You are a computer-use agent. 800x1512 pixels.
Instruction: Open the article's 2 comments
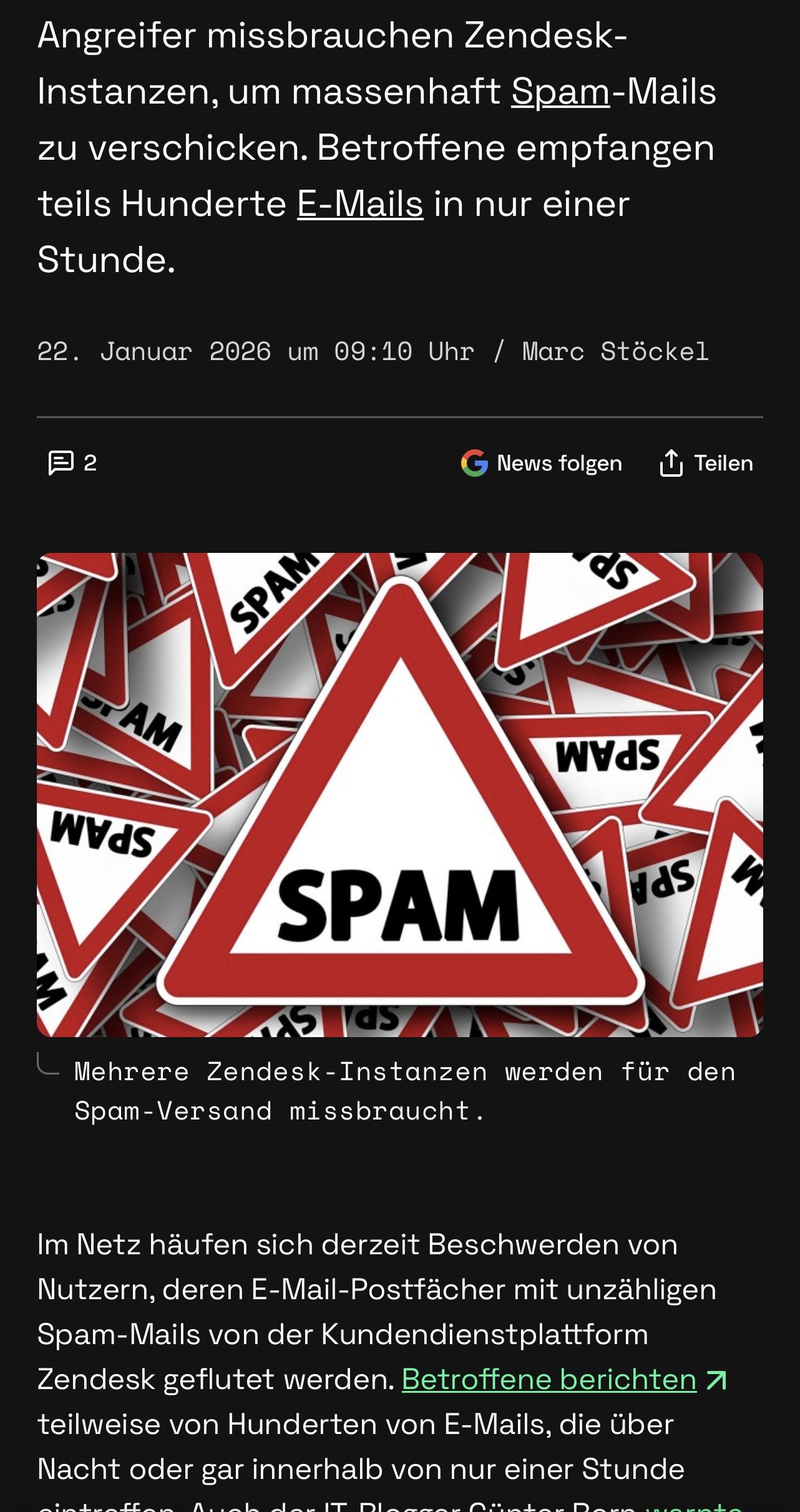pos(72,463)
